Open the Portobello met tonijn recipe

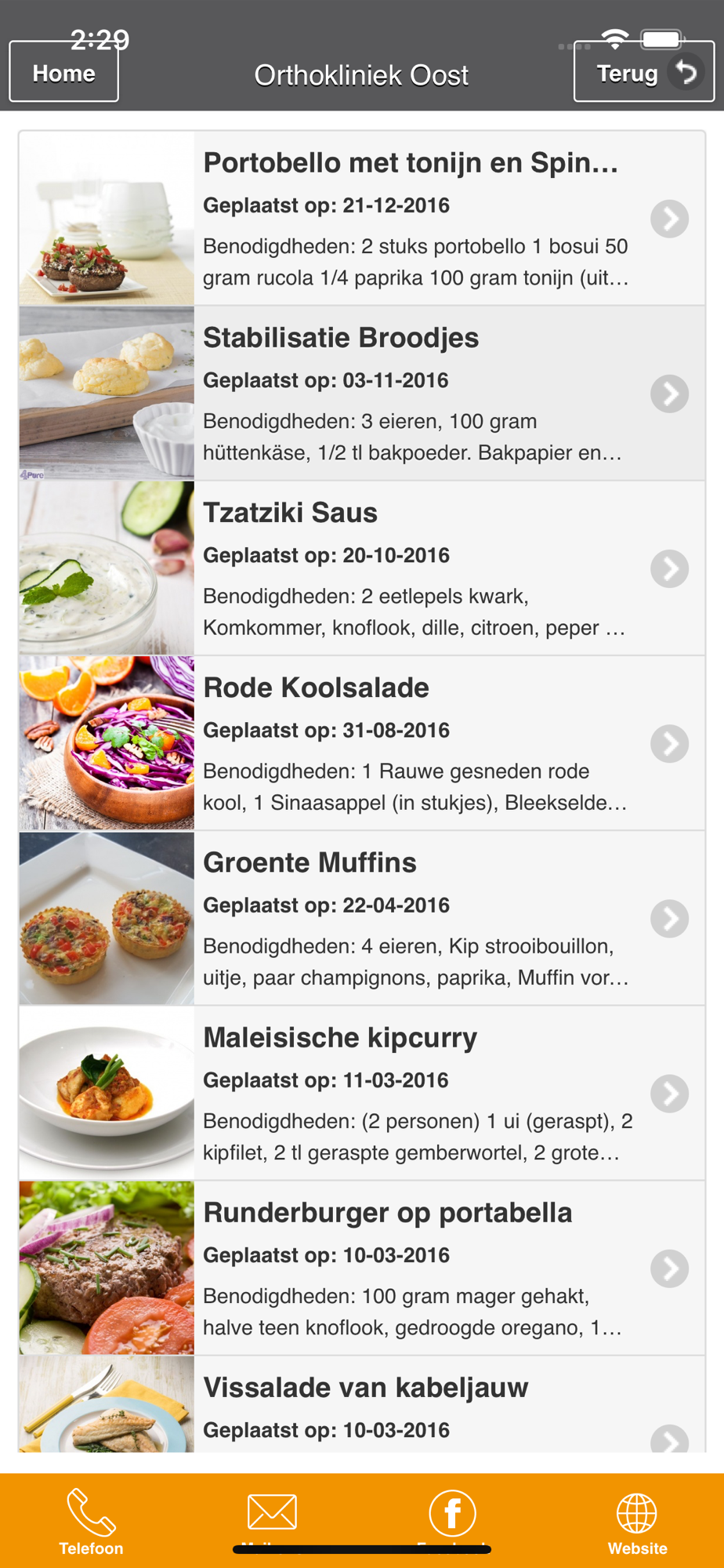click(x=362, y=218)
